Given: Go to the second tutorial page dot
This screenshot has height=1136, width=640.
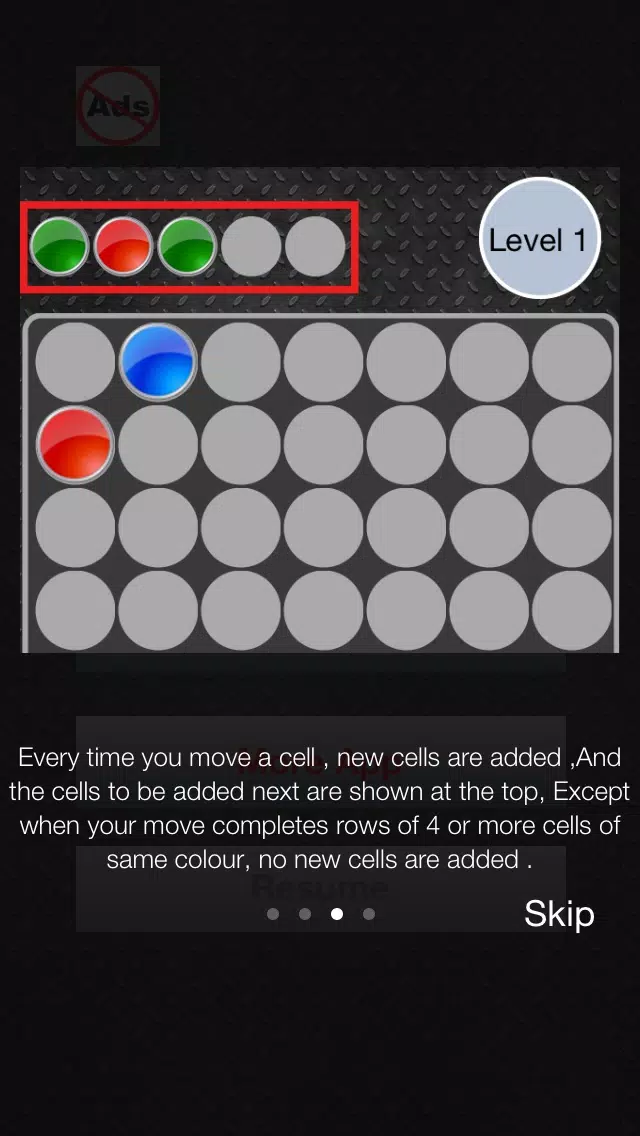Looking at the screenshot, I should coord(304,914).
